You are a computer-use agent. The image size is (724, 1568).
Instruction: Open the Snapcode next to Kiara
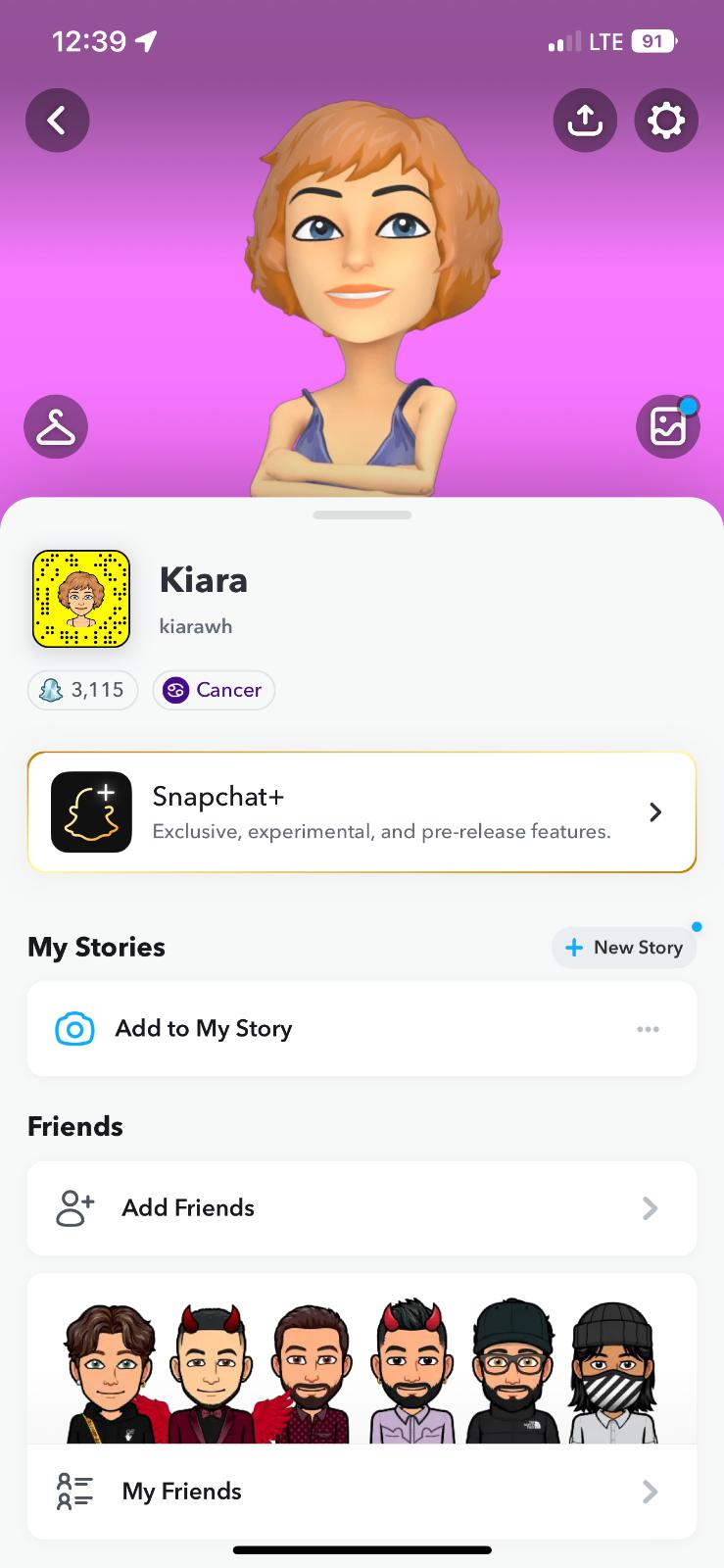point(81,599)
